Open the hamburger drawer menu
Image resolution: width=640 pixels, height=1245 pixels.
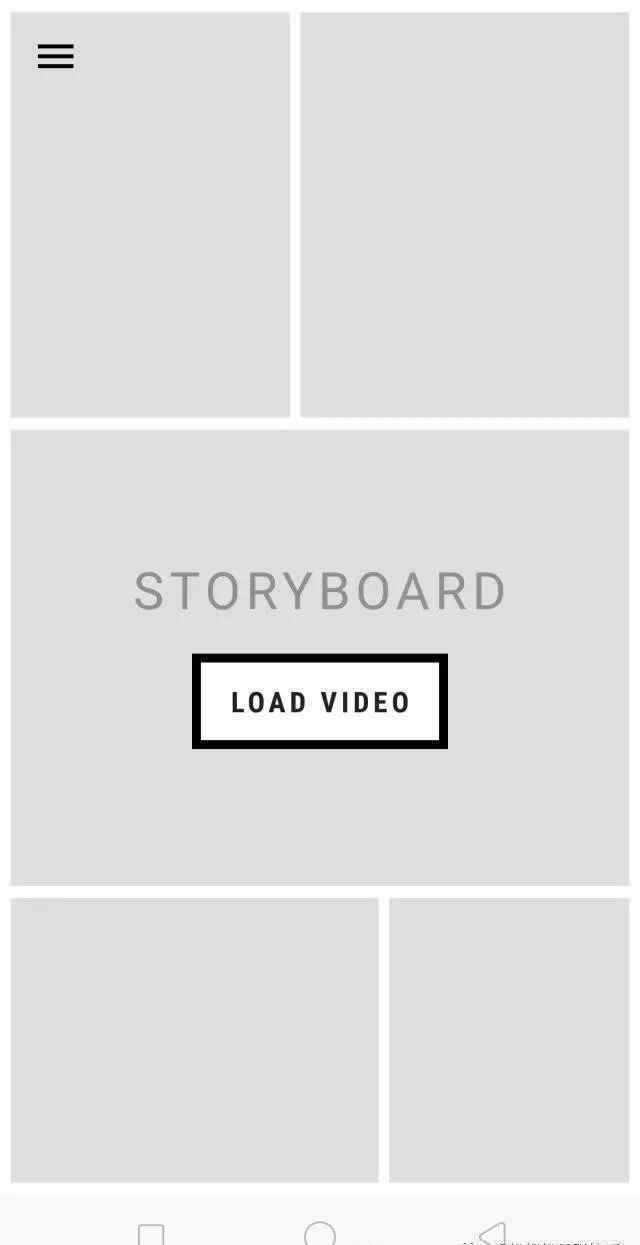(56, 57)
